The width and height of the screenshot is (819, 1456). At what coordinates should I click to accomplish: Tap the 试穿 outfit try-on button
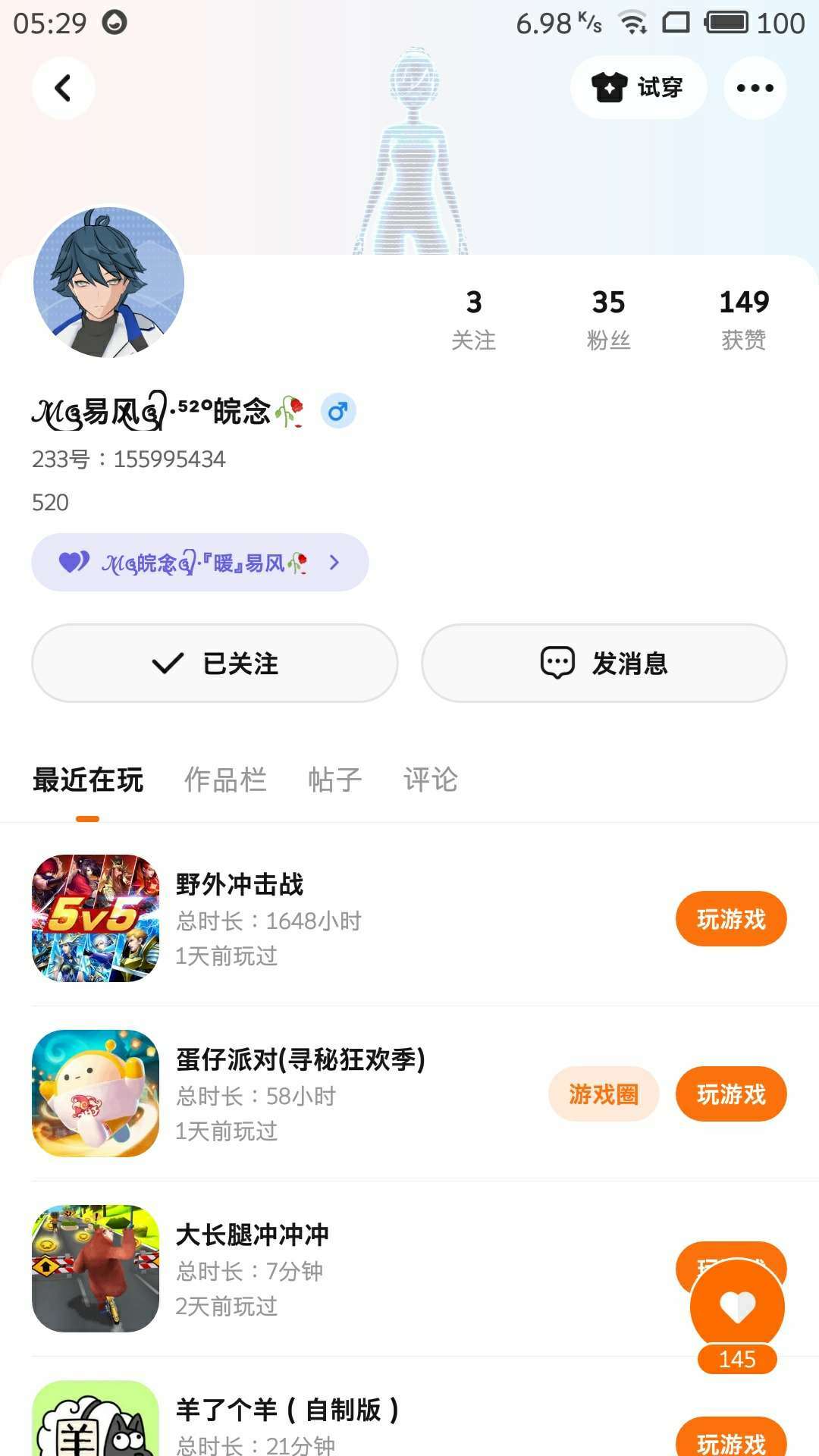click(x=639, y=88)
